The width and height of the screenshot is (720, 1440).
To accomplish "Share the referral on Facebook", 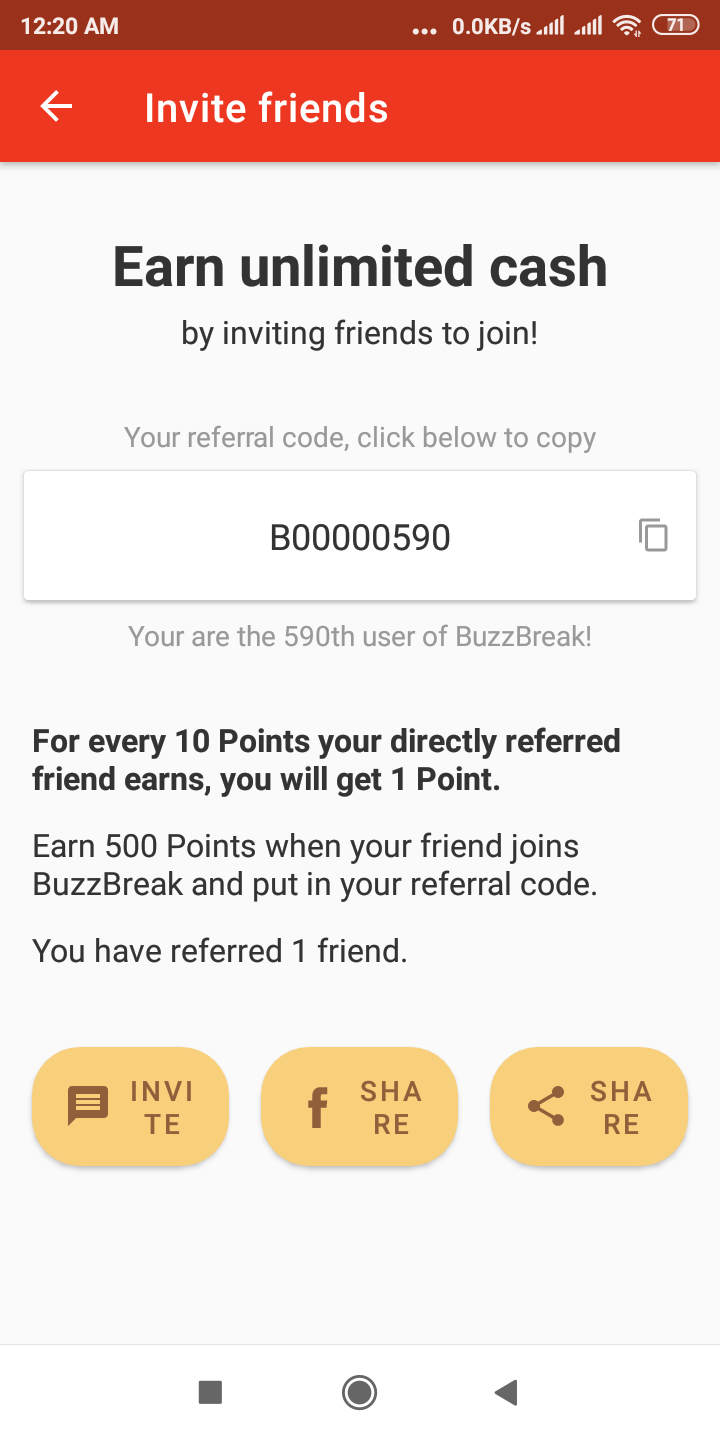I will [x=359, y=1107].
